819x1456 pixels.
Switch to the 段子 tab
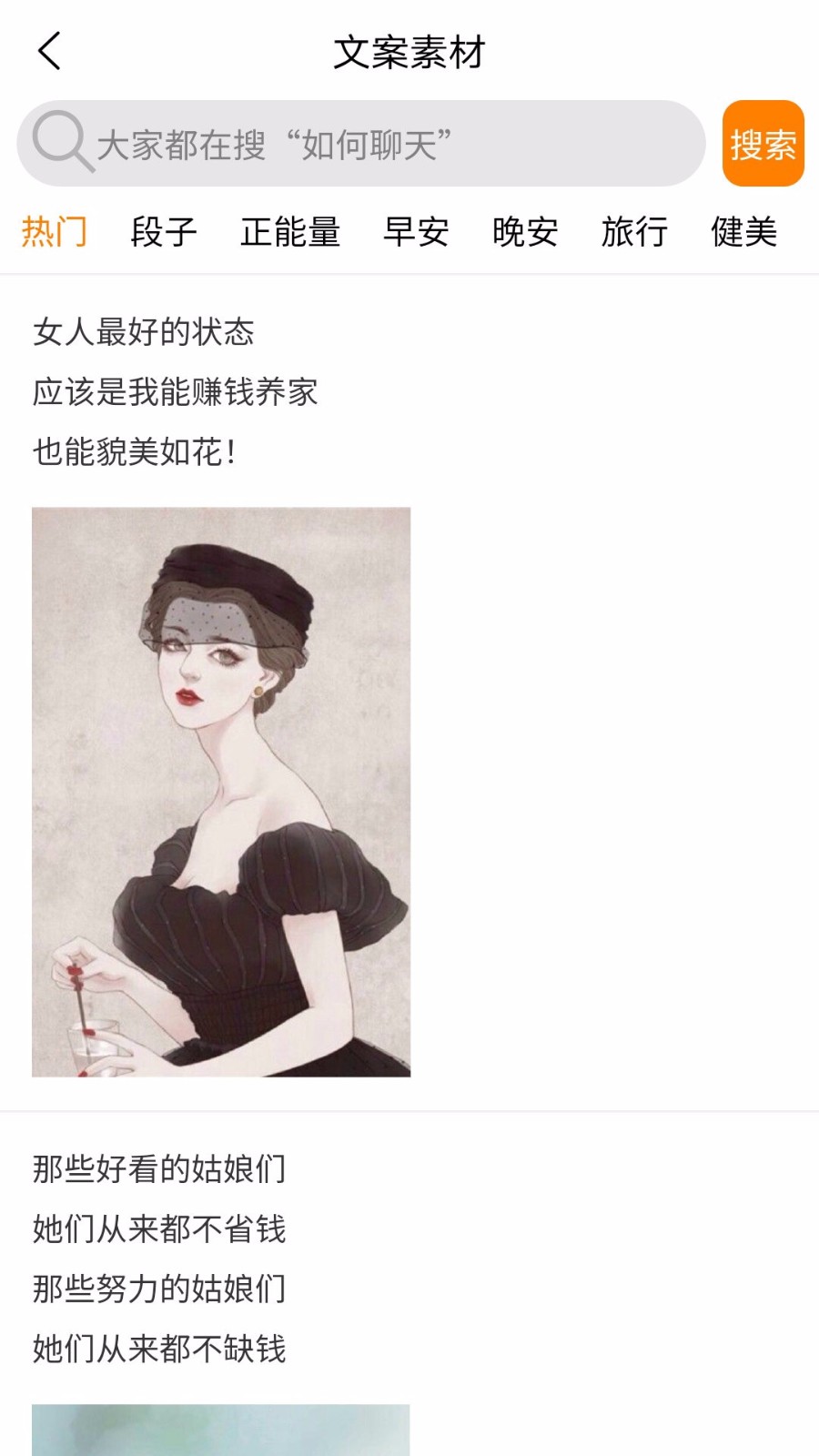[164, 232]
